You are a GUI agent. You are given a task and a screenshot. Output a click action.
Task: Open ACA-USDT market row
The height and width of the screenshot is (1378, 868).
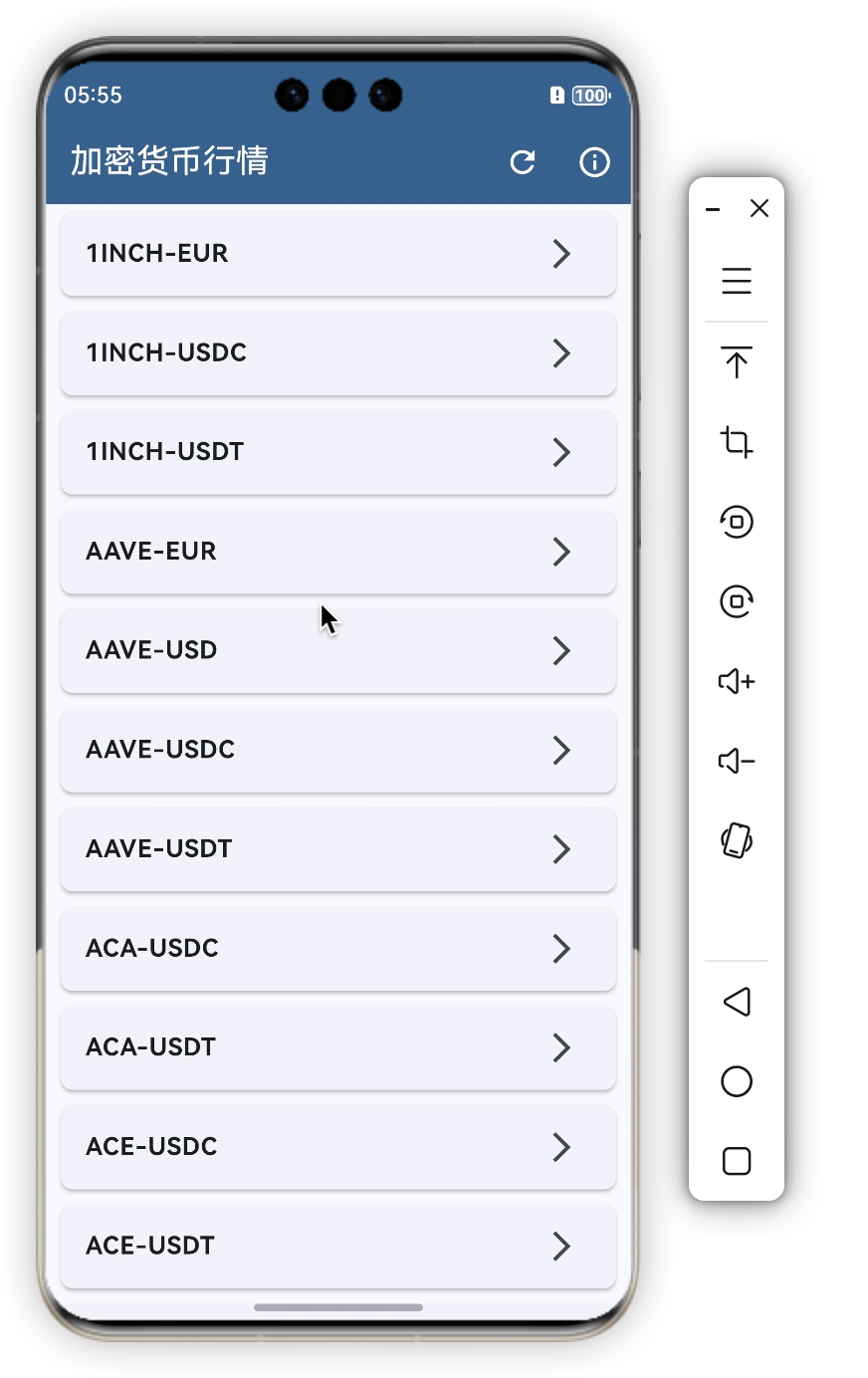click(x=338, y=1047)
